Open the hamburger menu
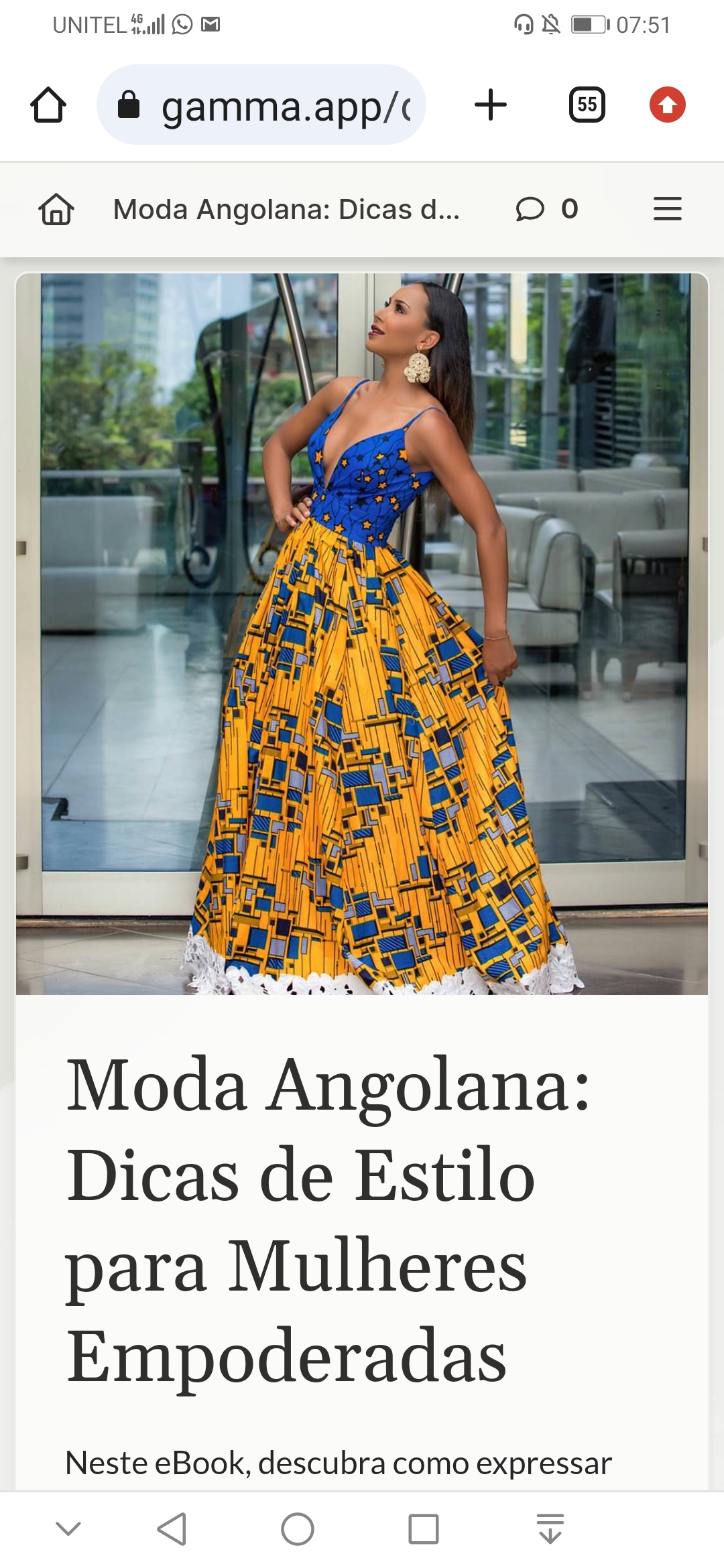 coord(667,209)
